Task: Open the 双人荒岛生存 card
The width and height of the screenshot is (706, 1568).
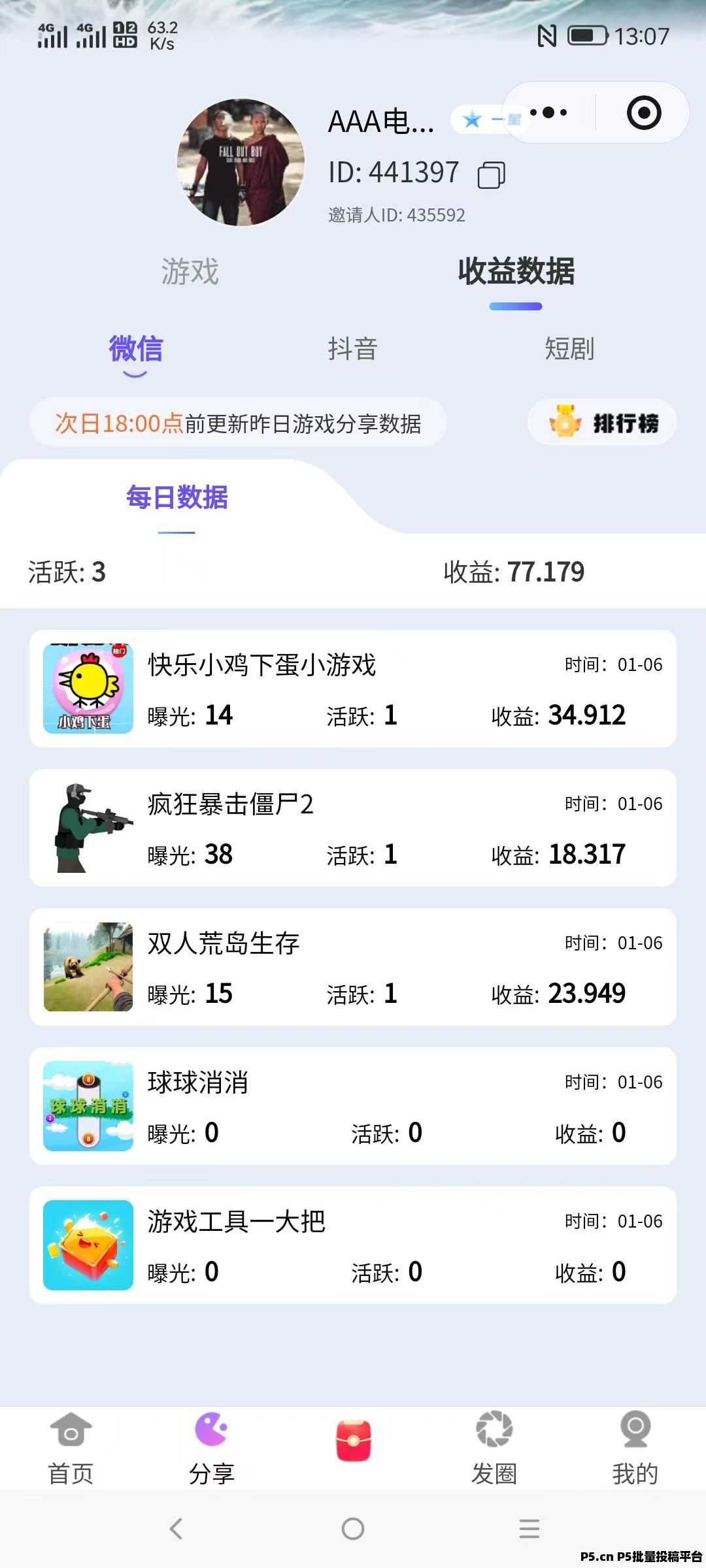Action: 353,967
